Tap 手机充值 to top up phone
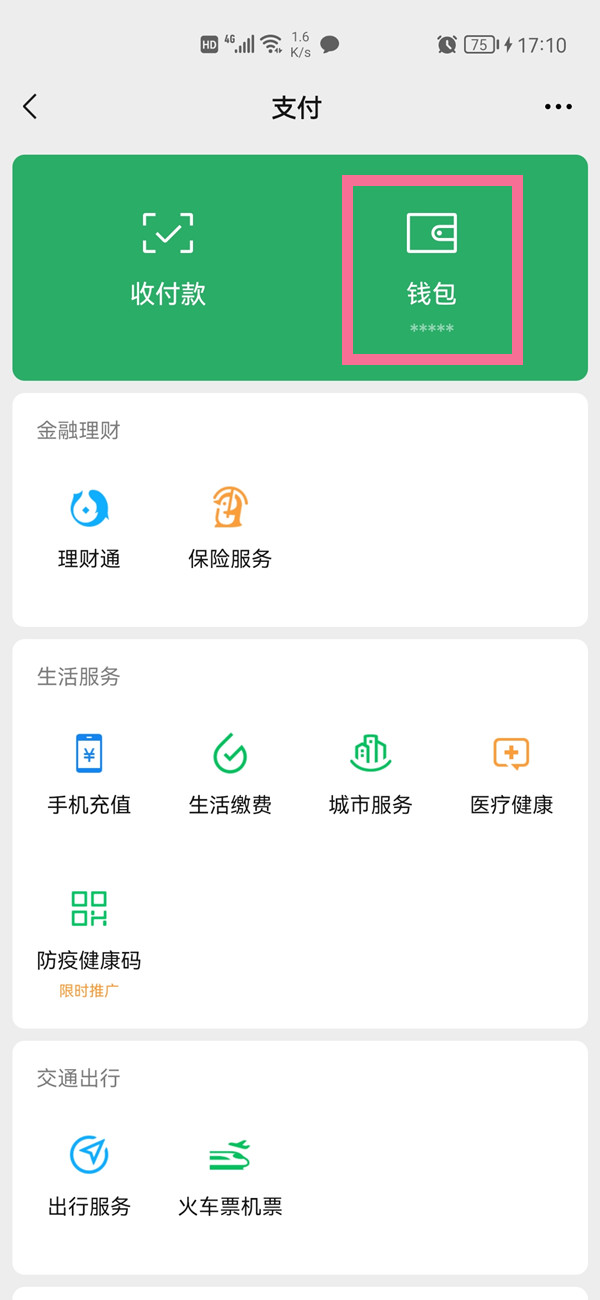600x1300 pixels. point(89,775)
